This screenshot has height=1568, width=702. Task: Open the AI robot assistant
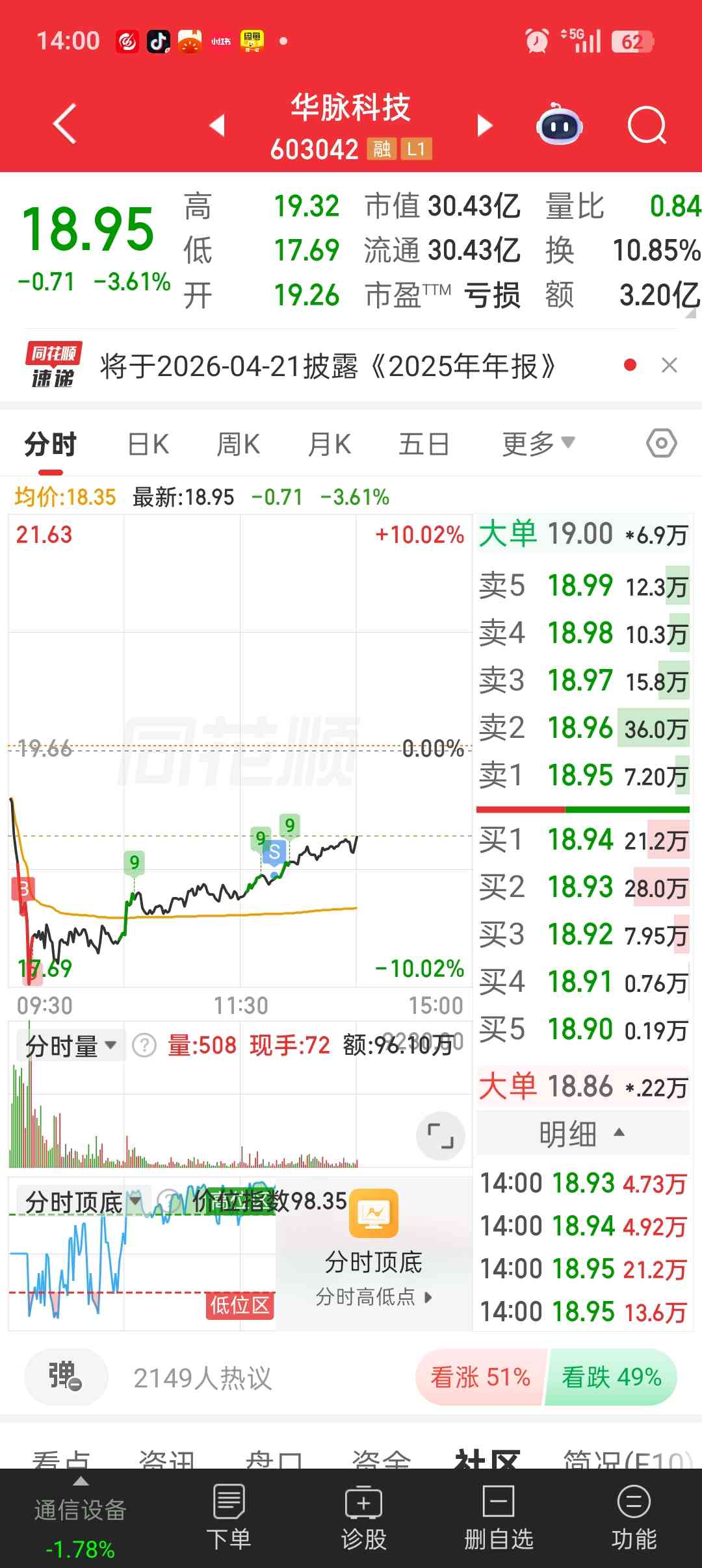pos(559,125)
